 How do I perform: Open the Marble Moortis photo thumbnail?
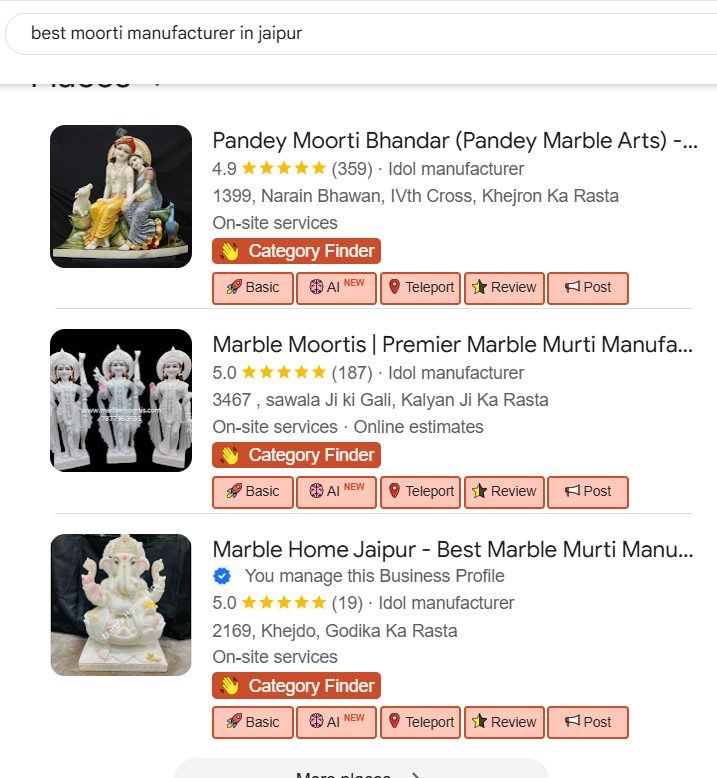[121, 400]
